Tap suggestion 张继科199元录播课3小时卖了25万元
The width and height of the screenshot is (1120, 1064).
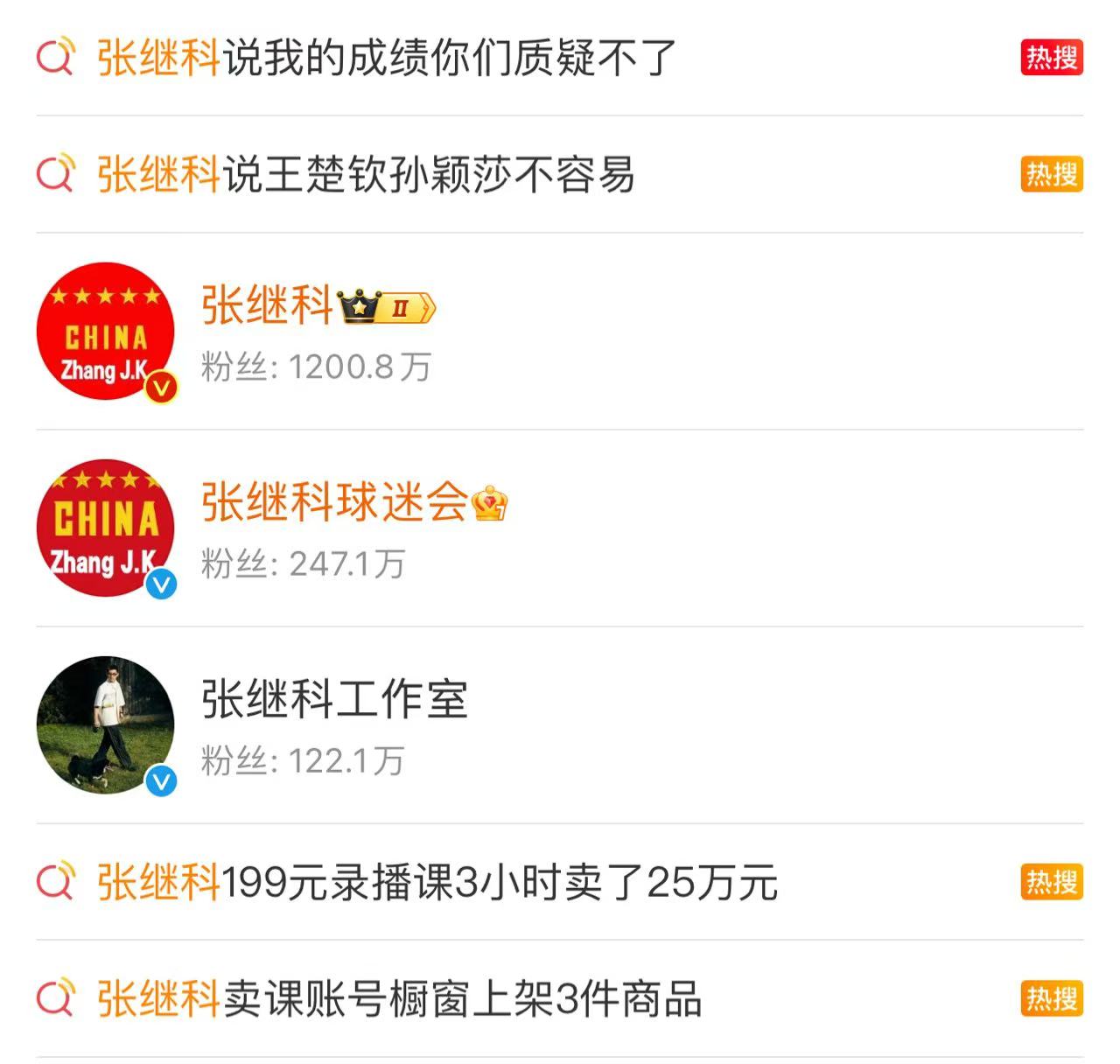point(437,882)
